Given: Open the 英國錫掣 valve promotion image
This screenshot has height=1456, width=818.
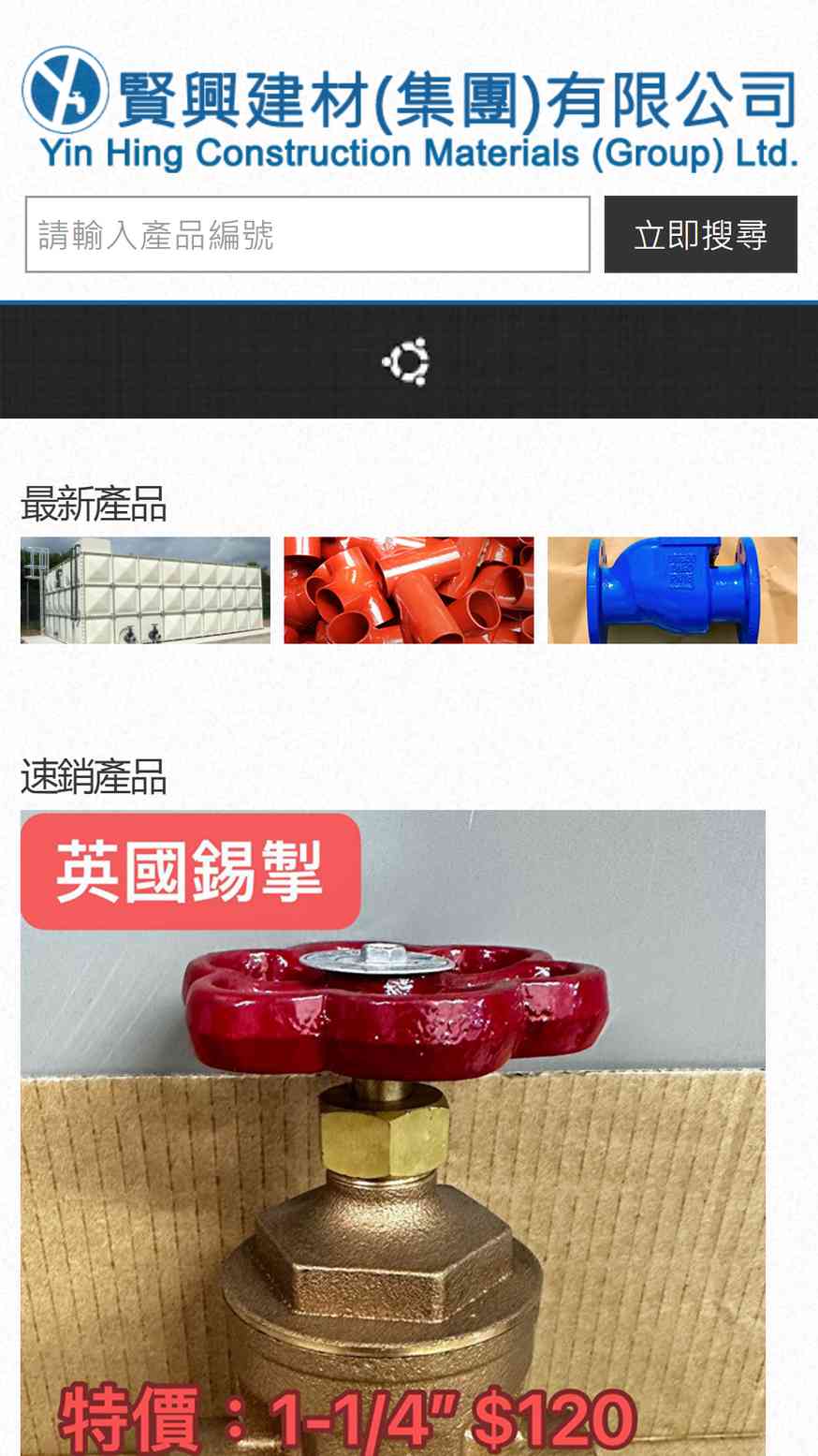Looking at the screenshot, I should click(393, 1132).
